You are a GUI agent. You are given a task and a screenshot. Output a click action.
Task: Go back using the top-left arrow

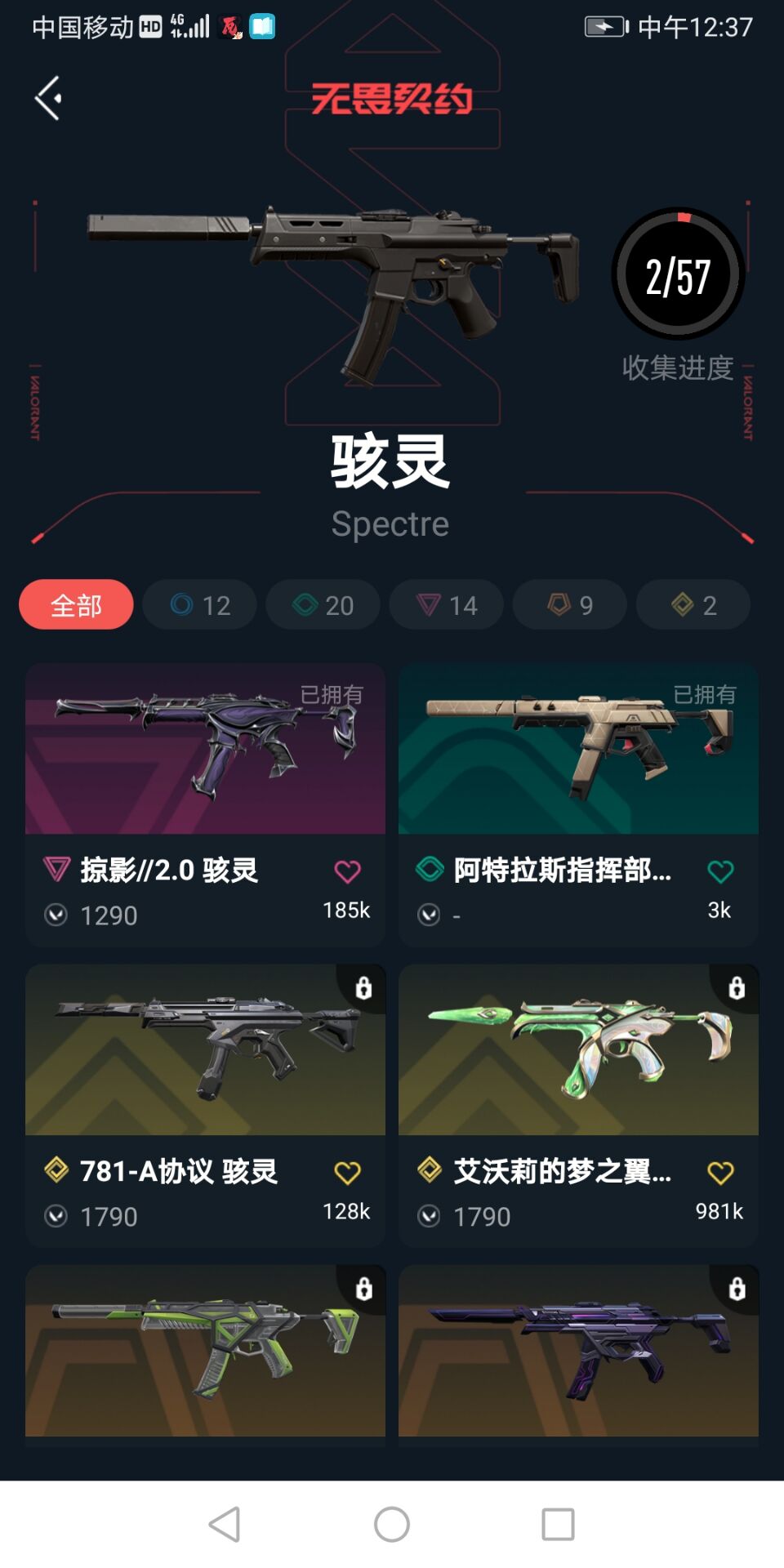tap(49, 98)
